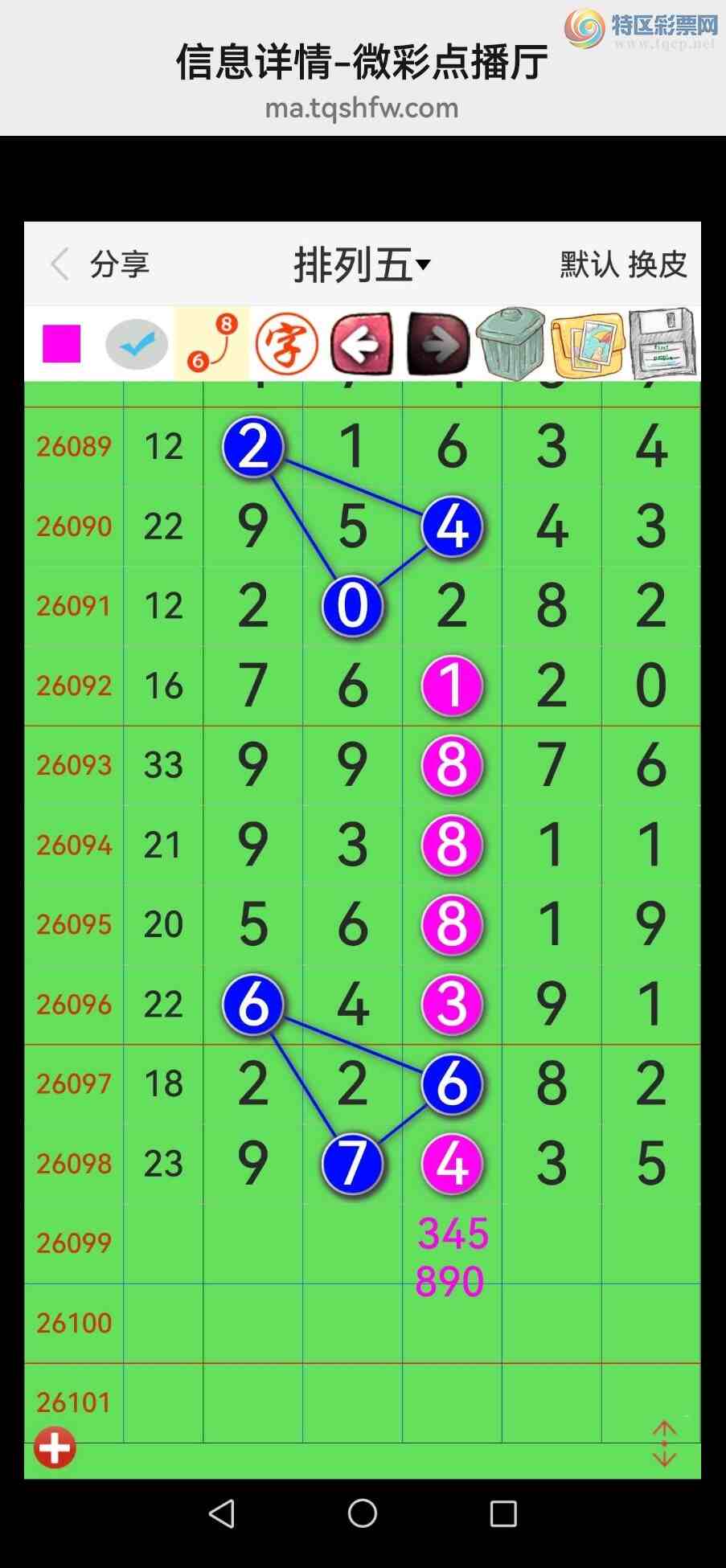Go back with the system back button
This screenshot has height=1568, width=726.
(222, 1513)
